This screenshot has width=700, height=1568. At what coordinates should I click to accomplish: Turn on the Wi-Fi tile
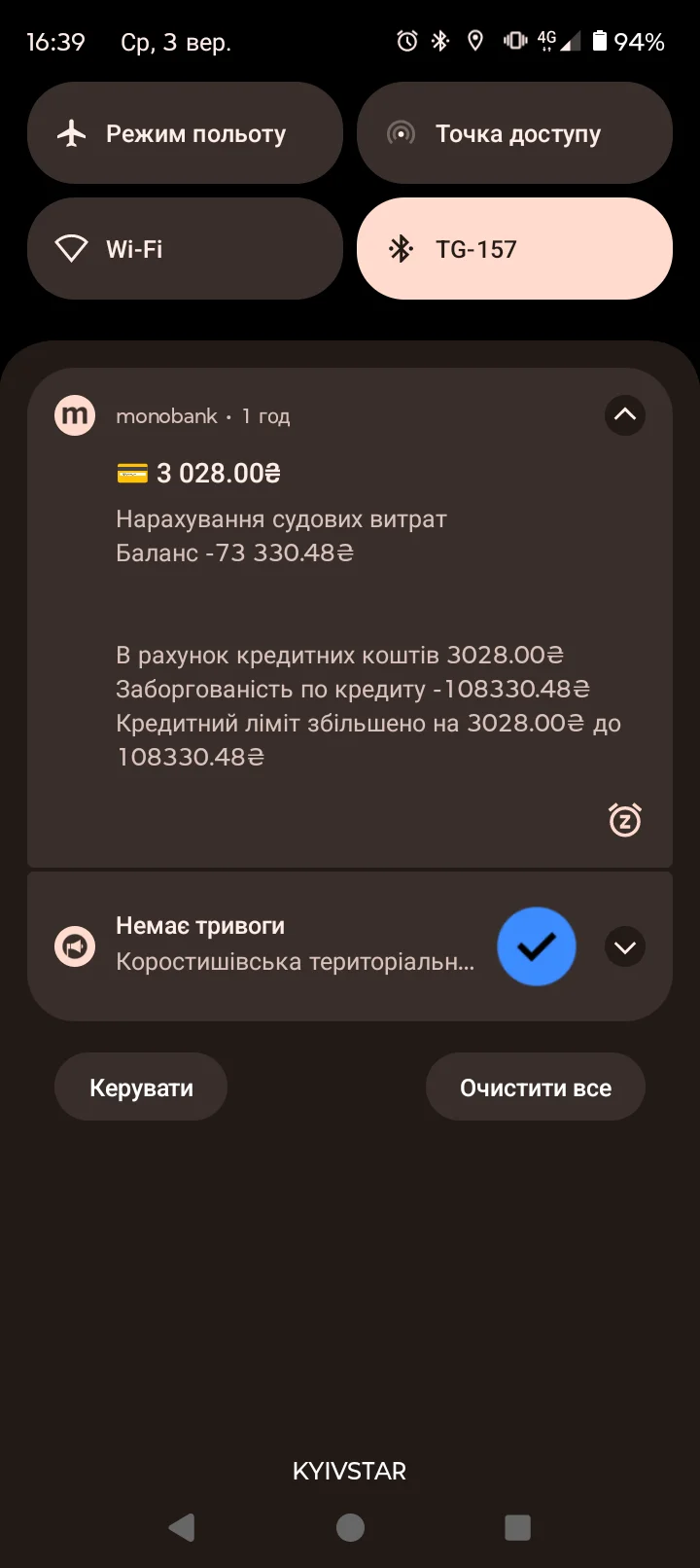click(x=185, y=249)
